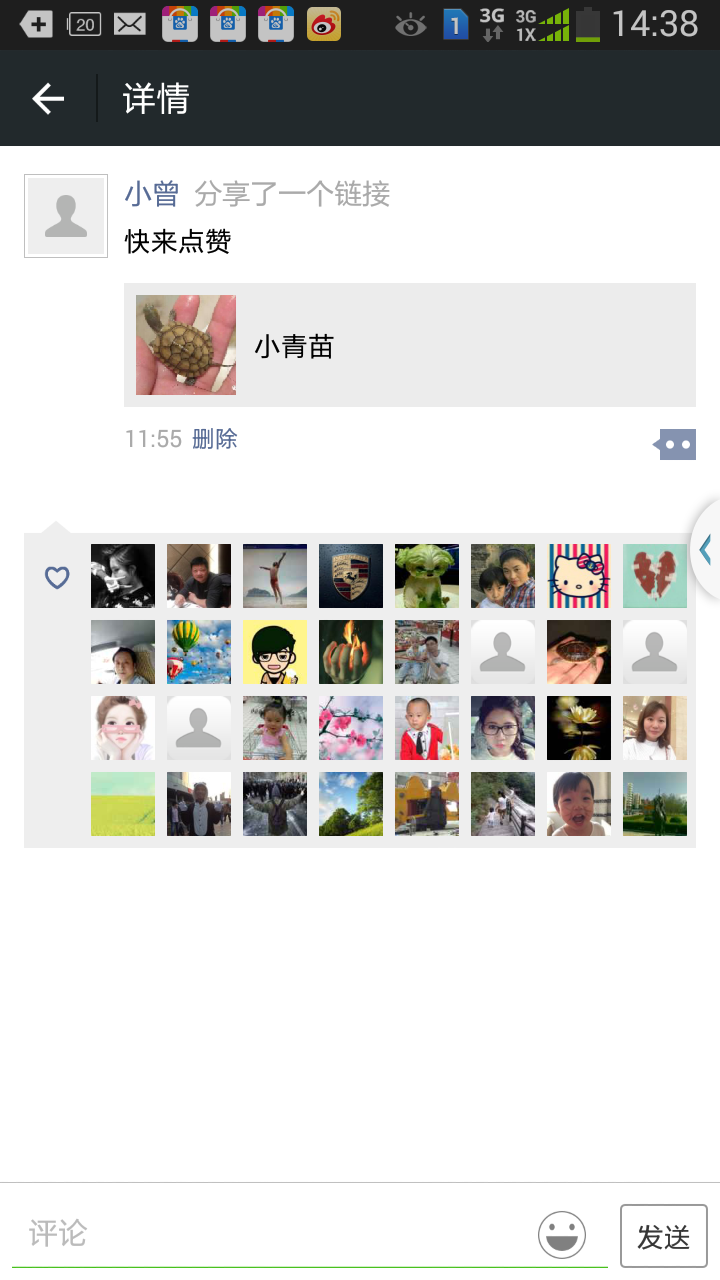Tap 删除 to delete this post
Image resolution: width=720 pixels, height=1280 pixels.
(x=215, y=439)
